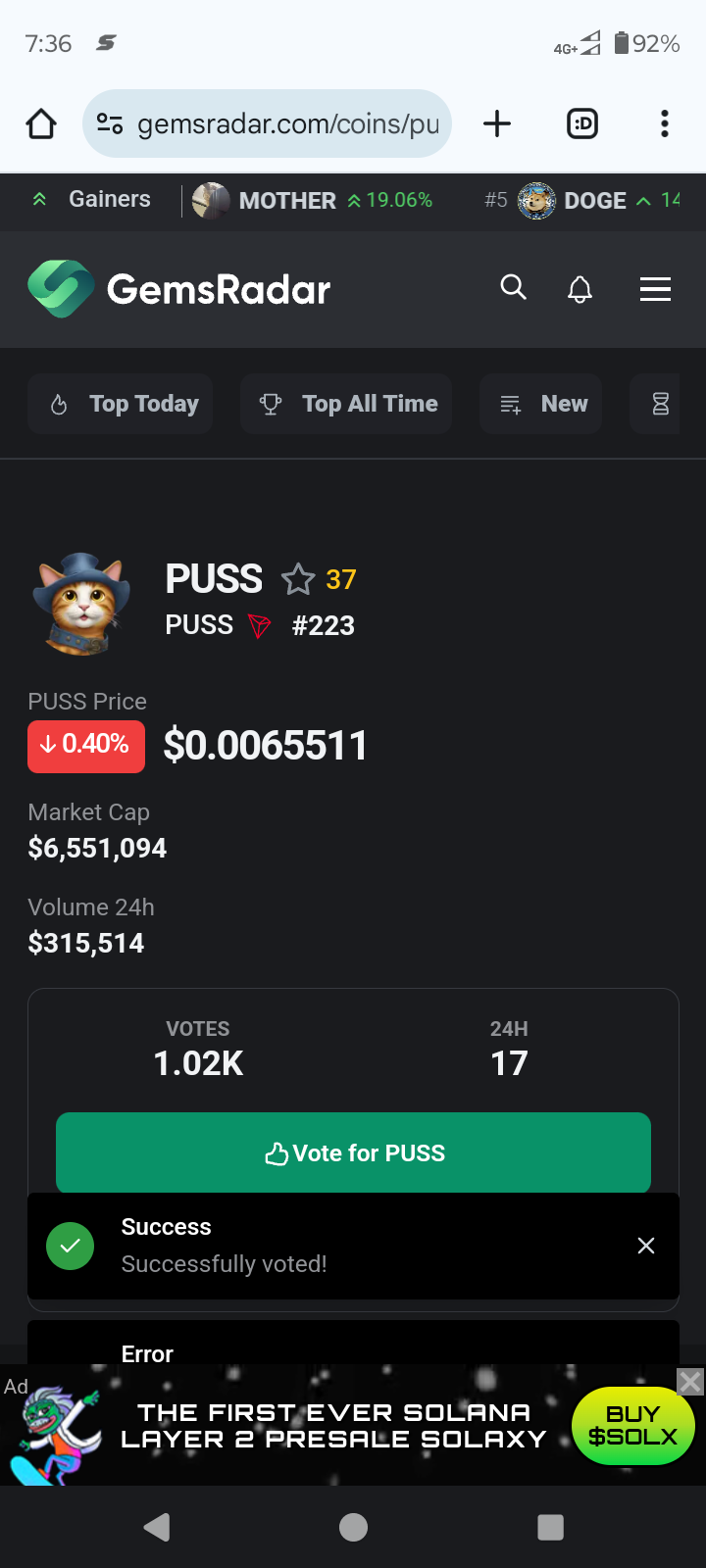Close the Solaxy ad banner
Screen dimensions: 706x1568
click(690, 1382)
